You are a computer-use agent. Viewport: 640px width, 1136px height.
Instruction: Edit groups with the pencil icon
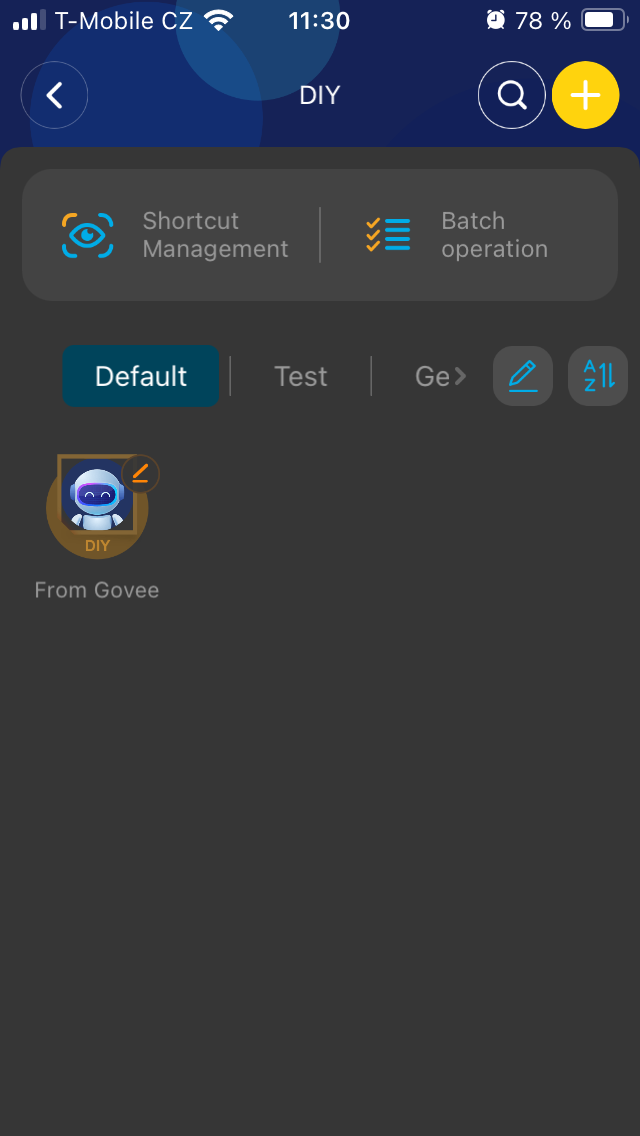click(x=522, y=376)
